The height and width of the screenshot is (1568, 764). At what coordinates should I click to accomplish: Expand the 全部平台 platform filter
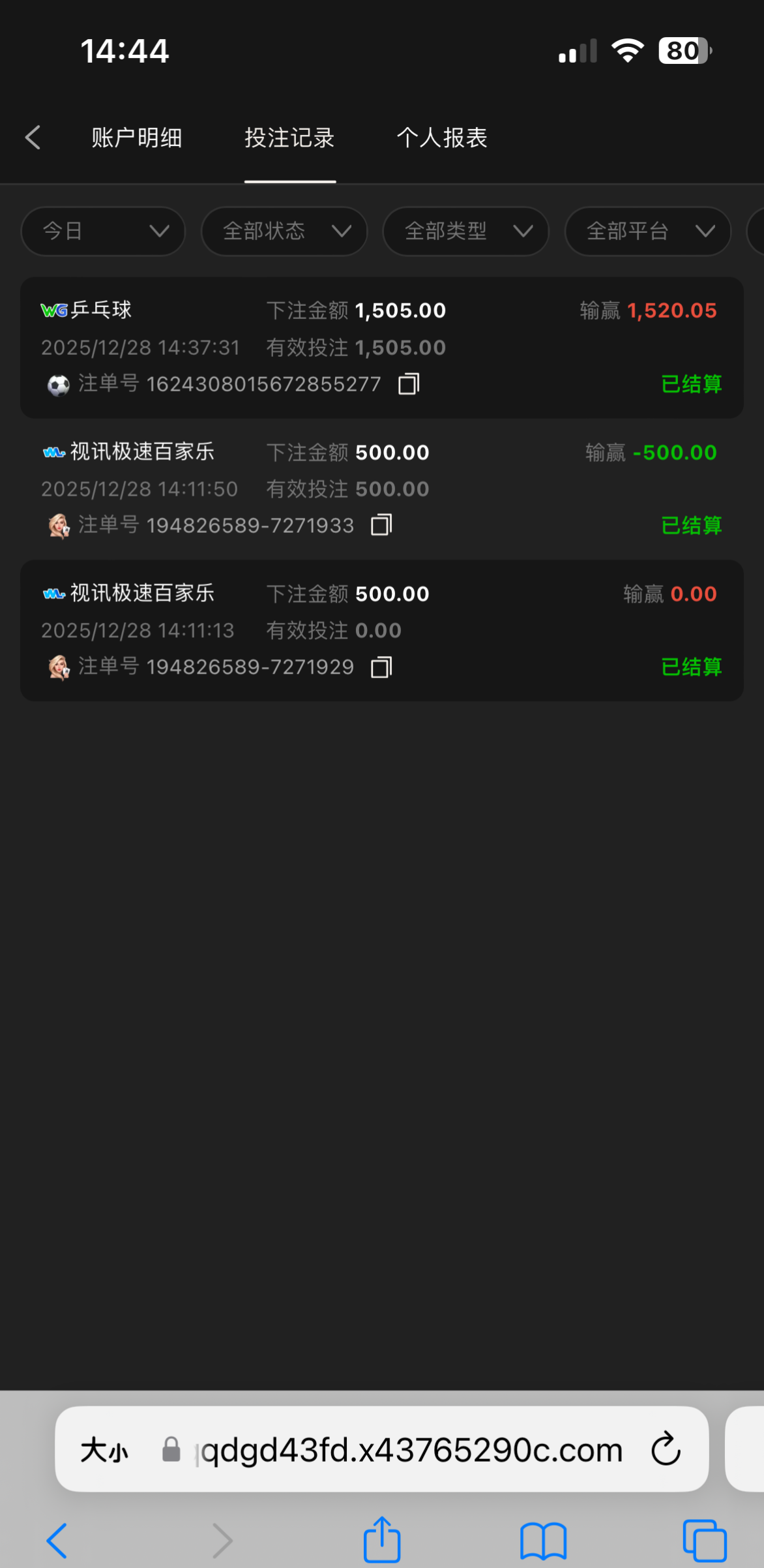pyautogui.click(x=647, y=231)
